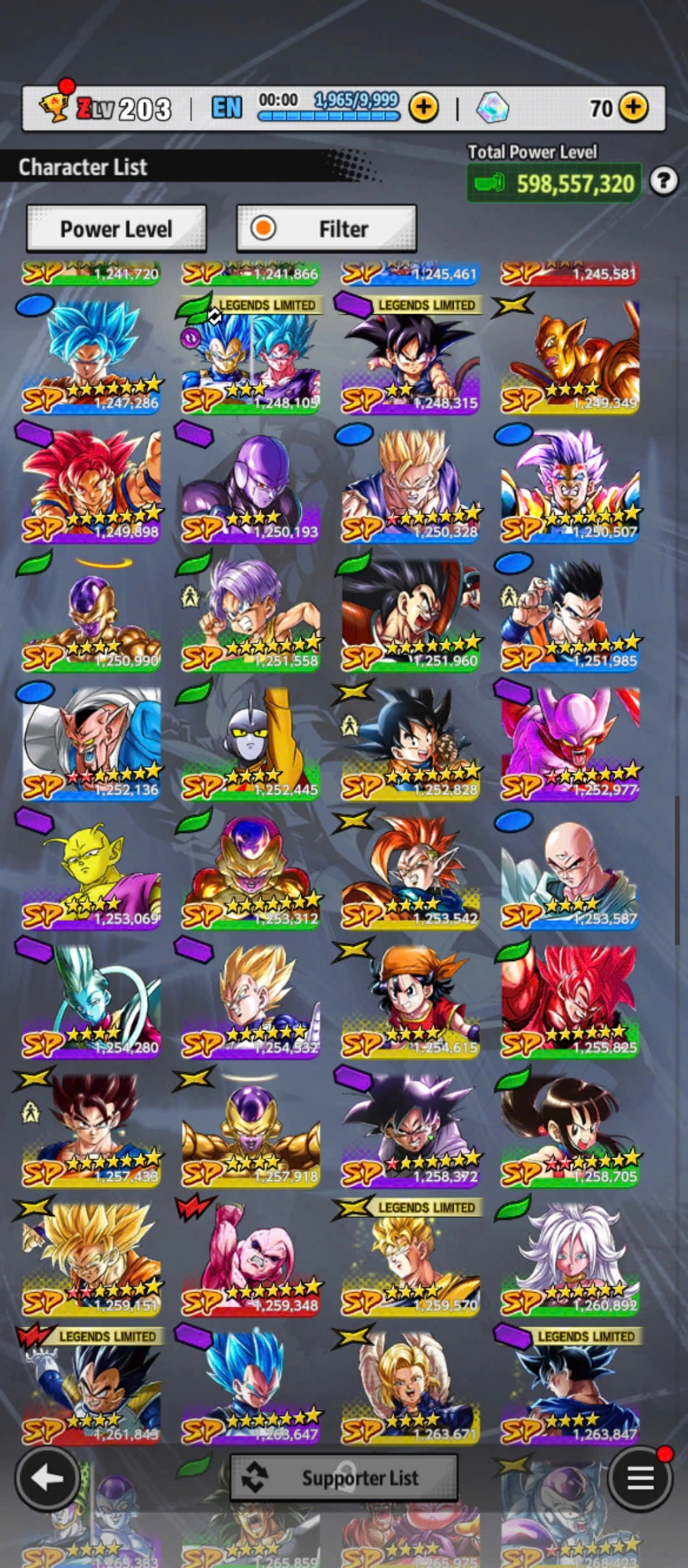
Task: Open the Legends Limited character with power 1,263,847
Action: pos(570,1387)
